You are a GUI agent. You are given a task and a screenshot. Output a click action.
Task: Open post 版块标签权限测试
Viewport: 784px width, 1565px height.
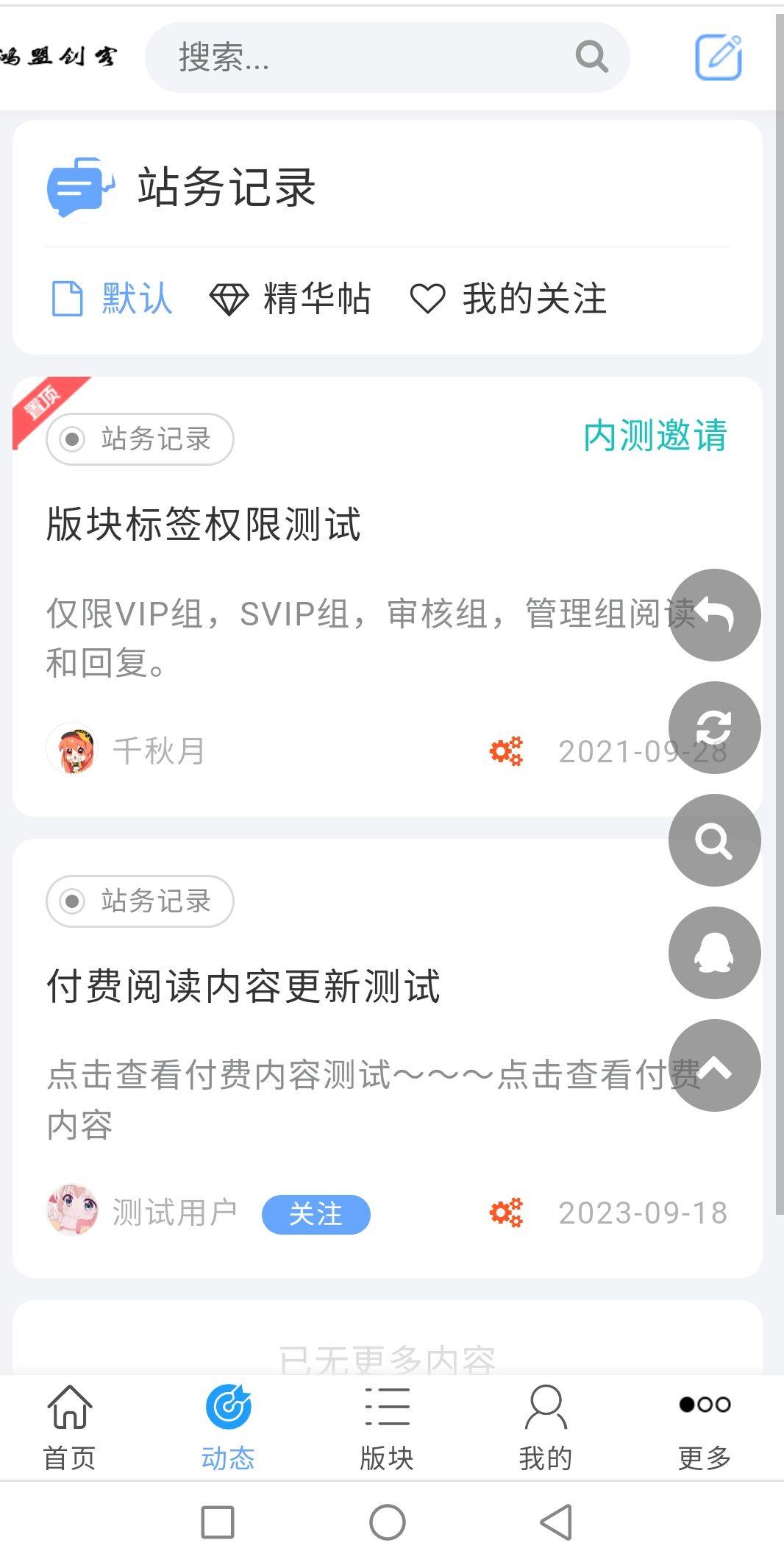pyautogui.click(x=204, y=524)
